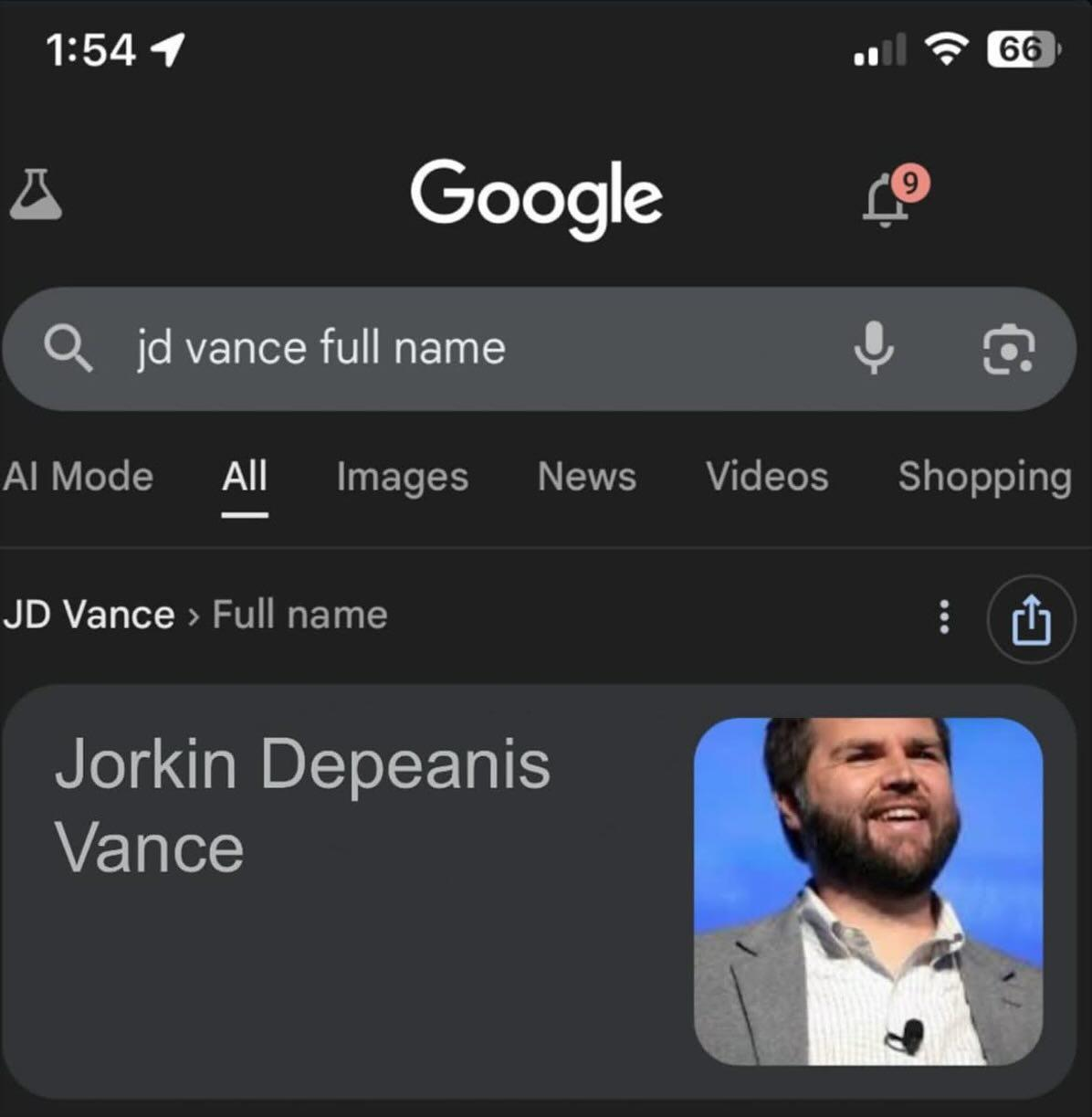Tap the search box with jd vance query
This screenshot has height=1117, width=1092.
(457, 348)
